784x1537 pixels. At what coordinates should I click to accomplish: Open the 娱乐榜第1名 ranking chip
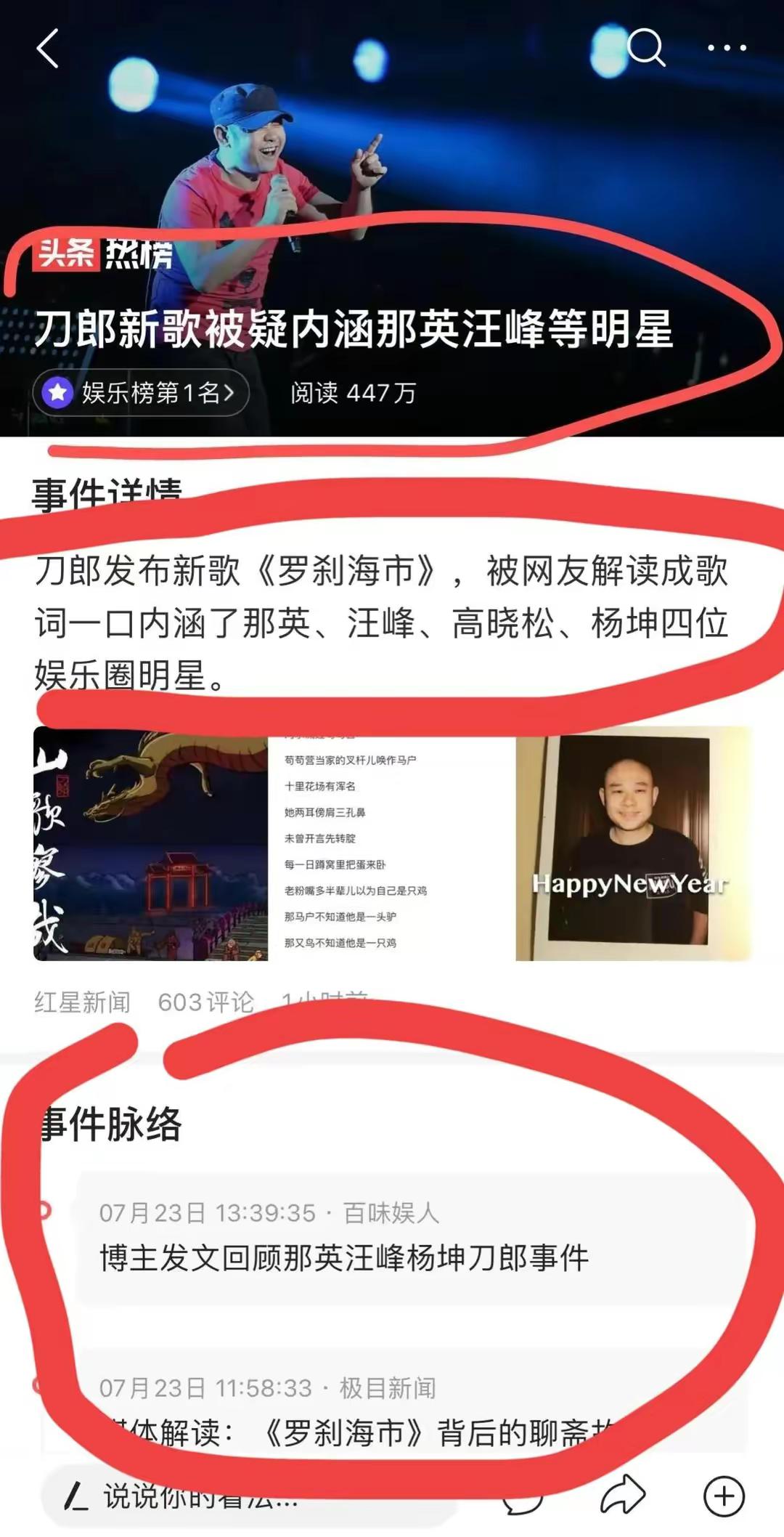point(141,393)
